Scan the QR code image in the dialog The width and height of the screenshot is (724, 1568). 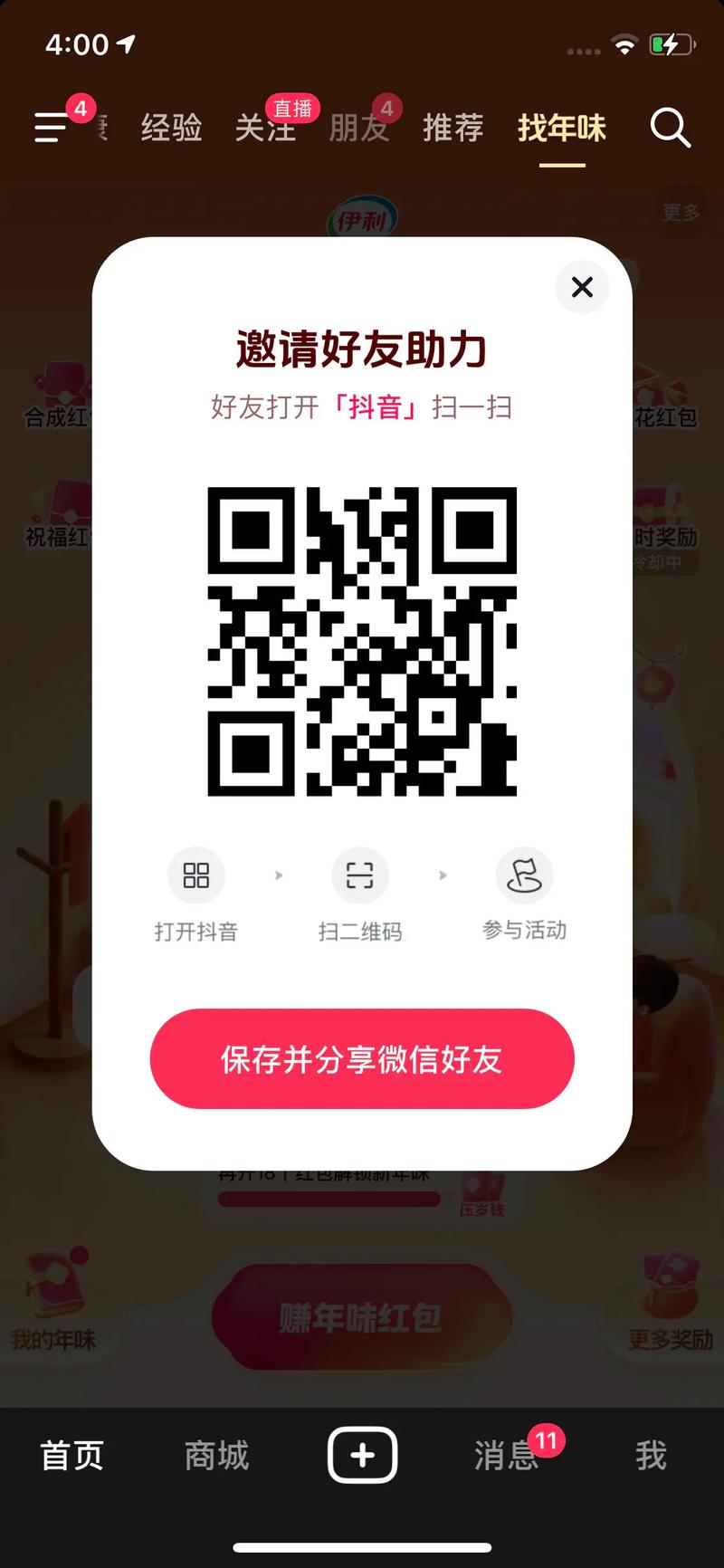[x=362, y=640]
